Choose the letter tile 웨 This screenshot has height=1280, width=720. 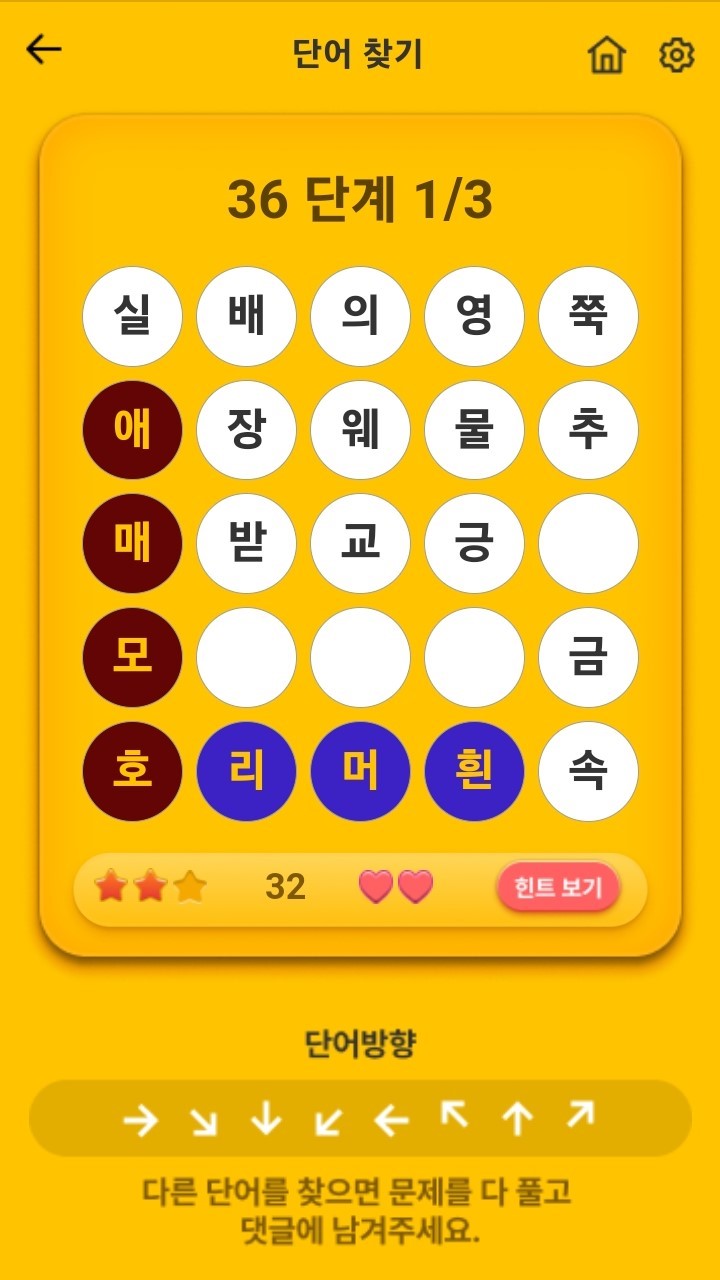361,430
